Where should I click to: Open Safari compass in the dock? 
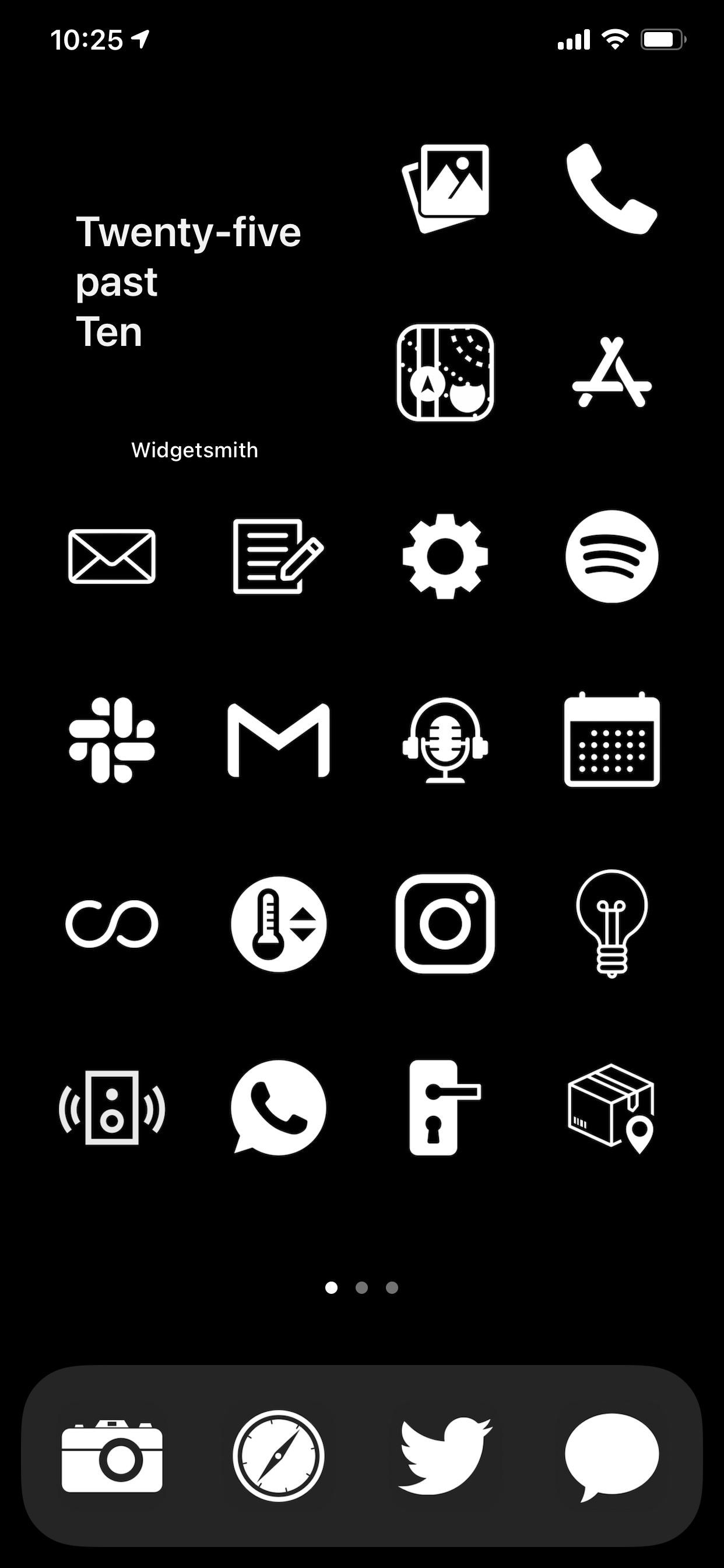click(x=279, y=1456)
